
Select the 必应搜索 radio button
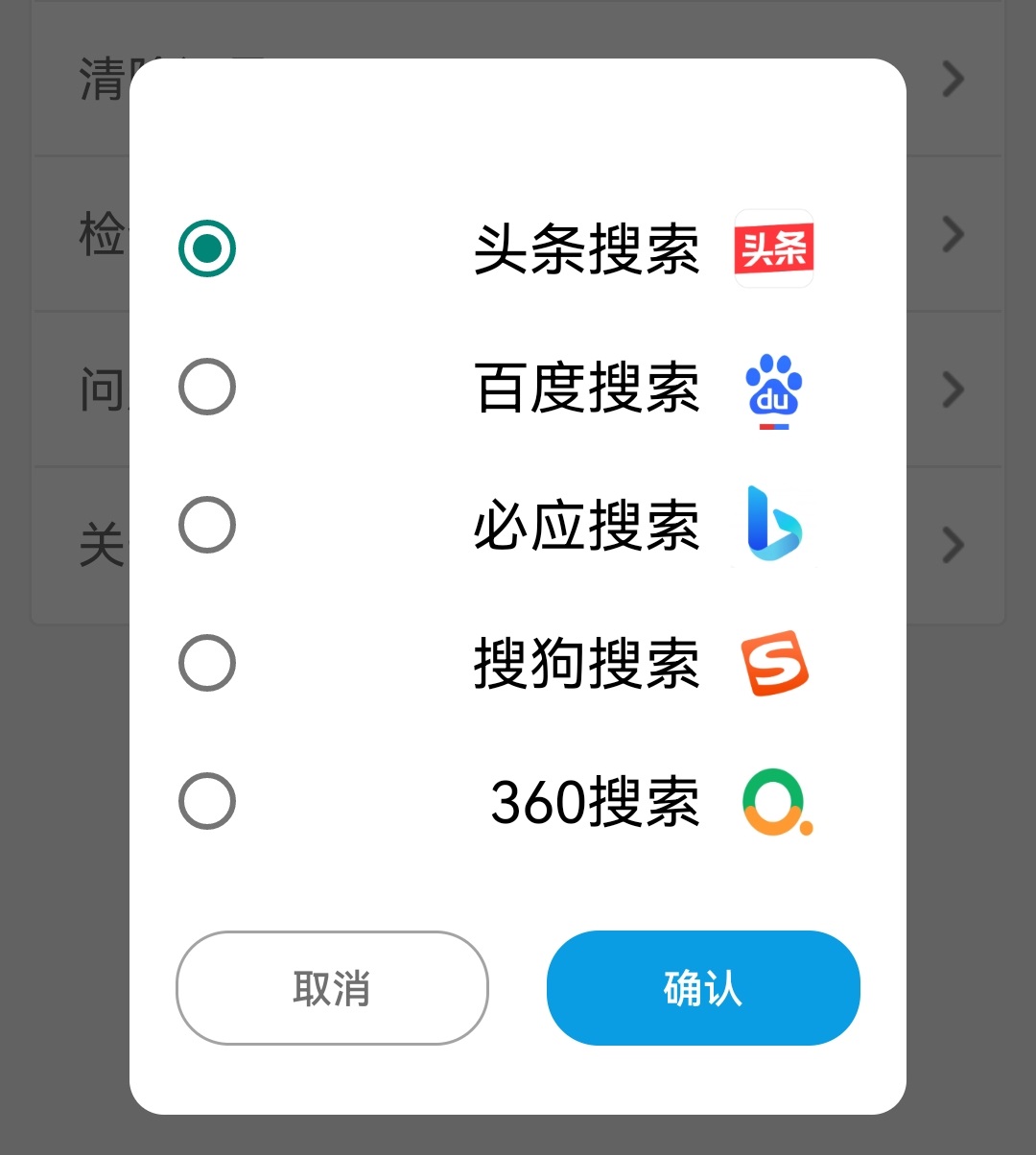coord(205,526)
